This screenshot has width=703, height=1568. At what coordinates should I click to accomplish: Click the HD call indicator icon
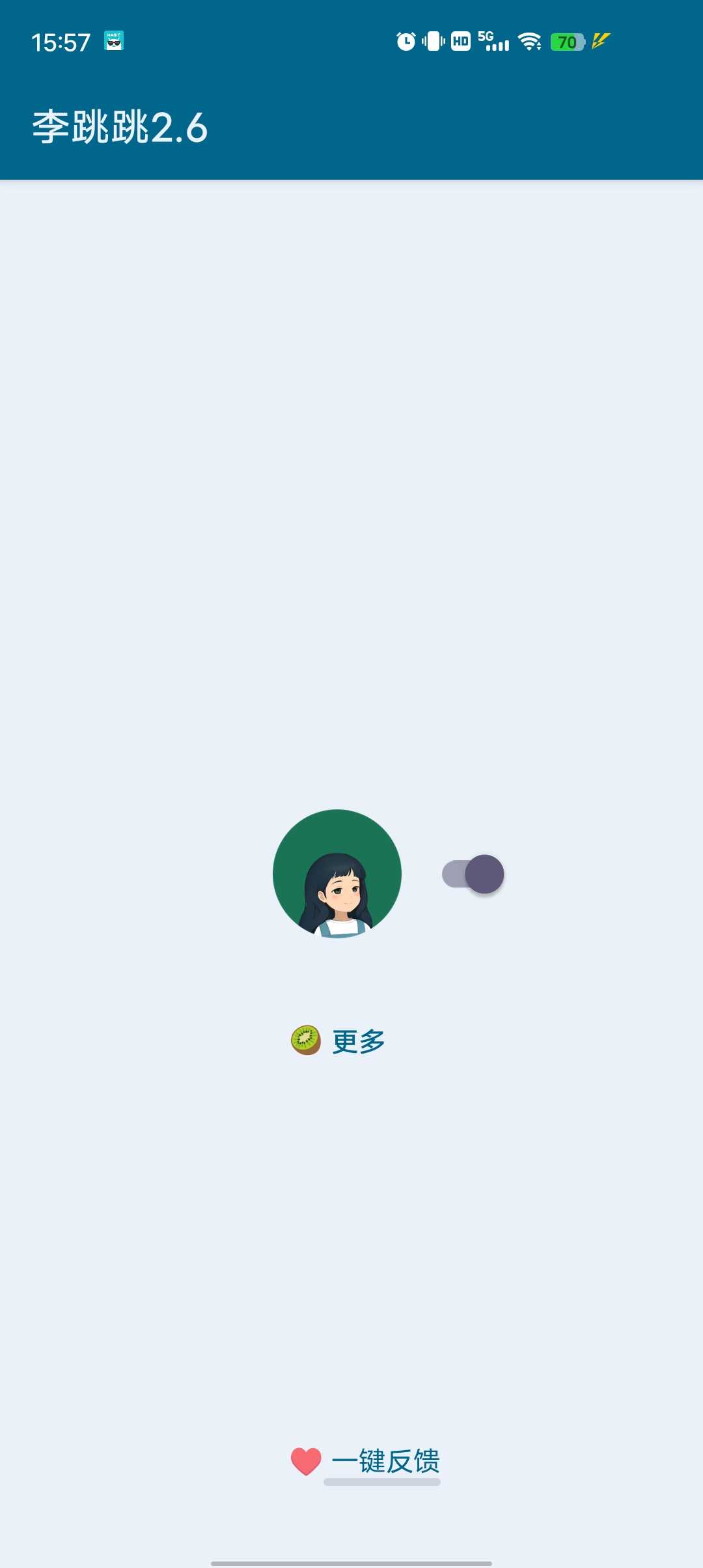coord(460,40)
